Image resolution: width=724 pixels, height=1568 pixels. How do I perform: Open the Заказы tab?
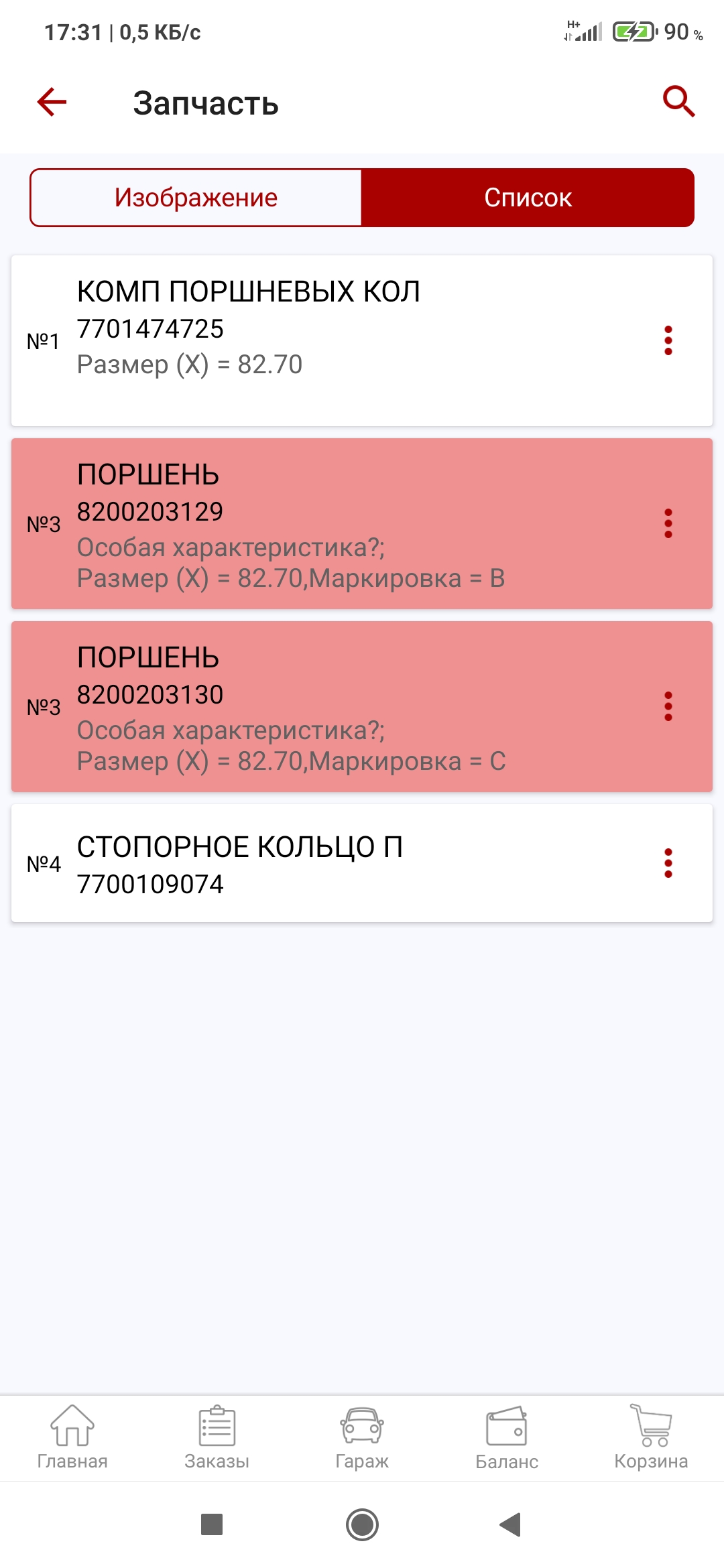(217, 1437)
